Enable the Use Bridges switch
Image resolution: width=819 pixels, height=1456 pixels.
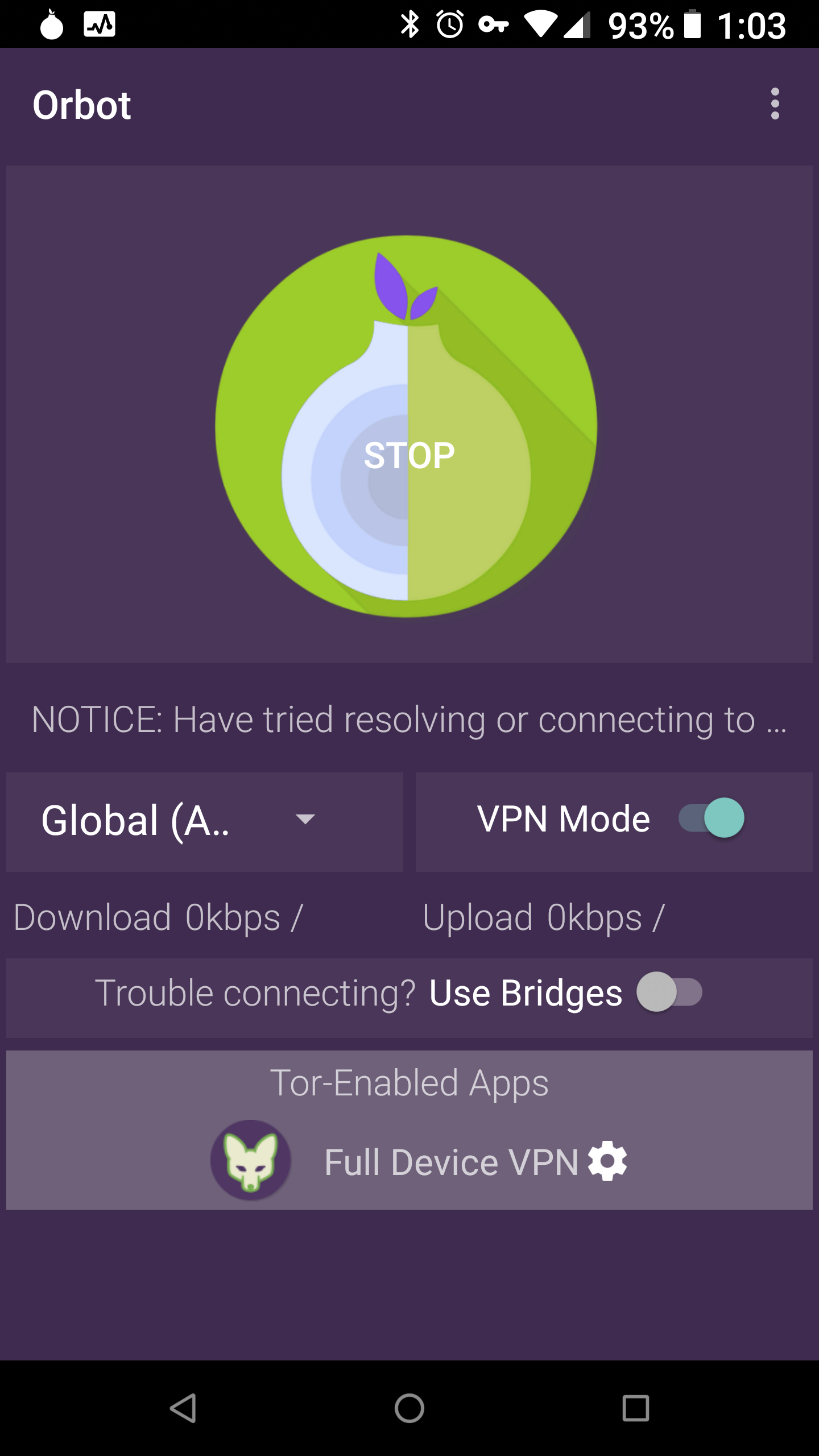[669, 992]
